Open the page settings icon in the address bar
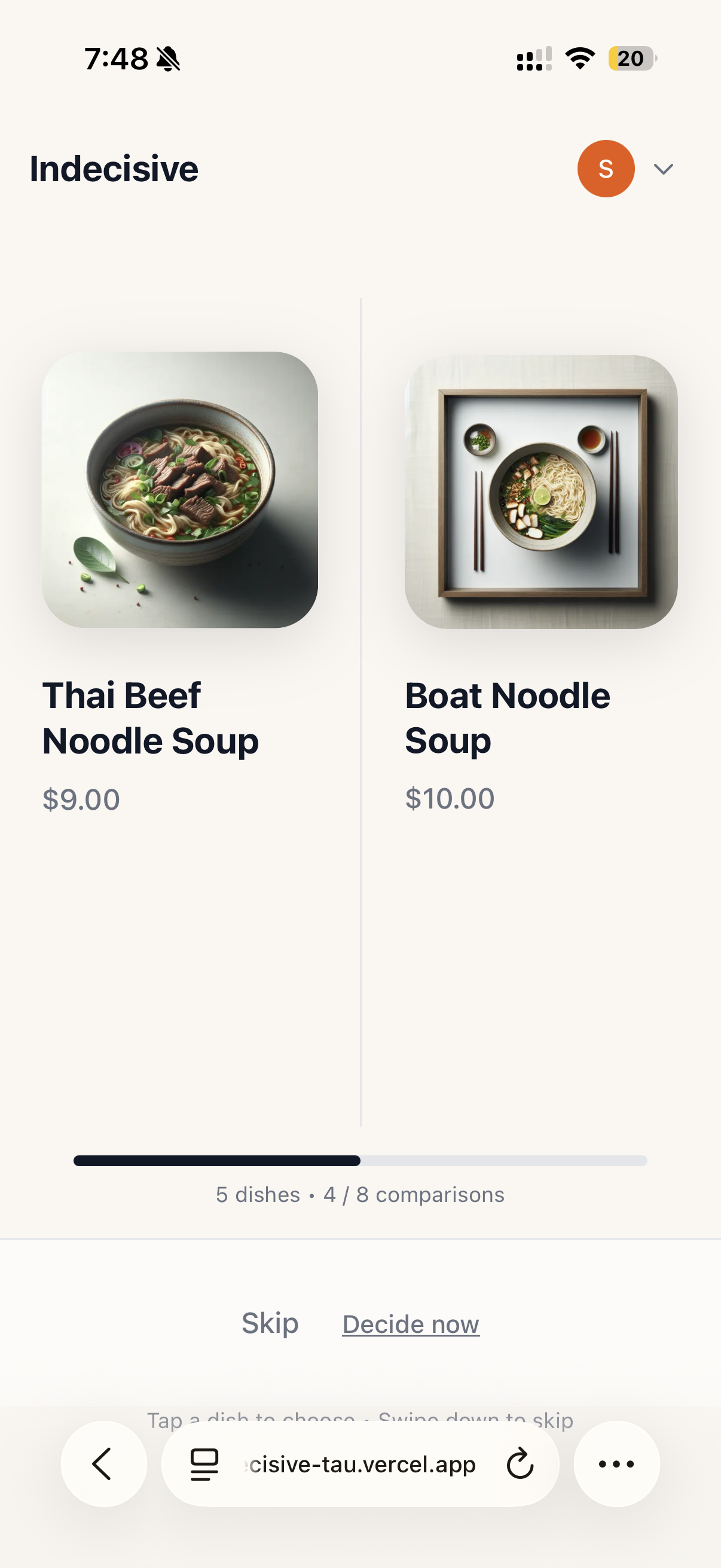The height and width of the screenshot is (1568, 721). pos(204,1464)
